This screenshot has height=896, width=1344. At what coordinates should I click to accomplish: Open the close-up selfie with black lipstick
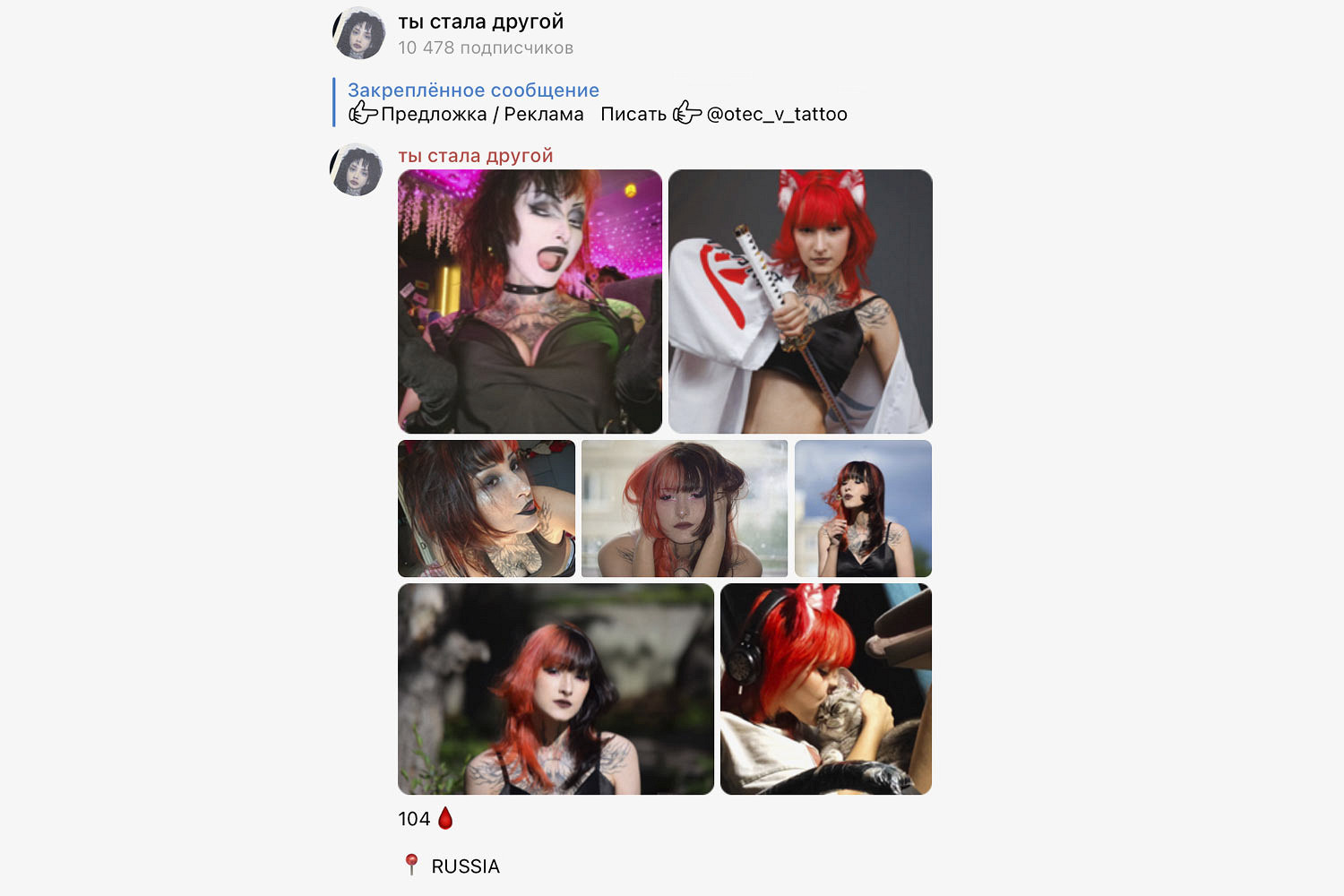pos(487,508)
